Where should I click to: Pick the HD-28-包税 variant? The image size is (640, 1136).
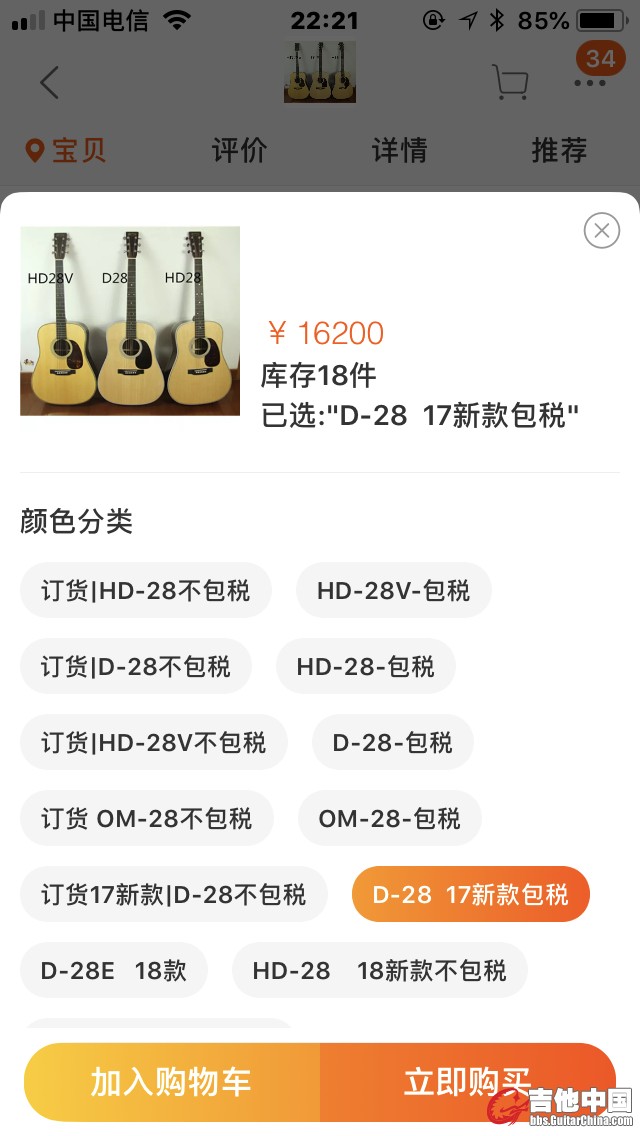pyautogui.click(x=365, y=666)
